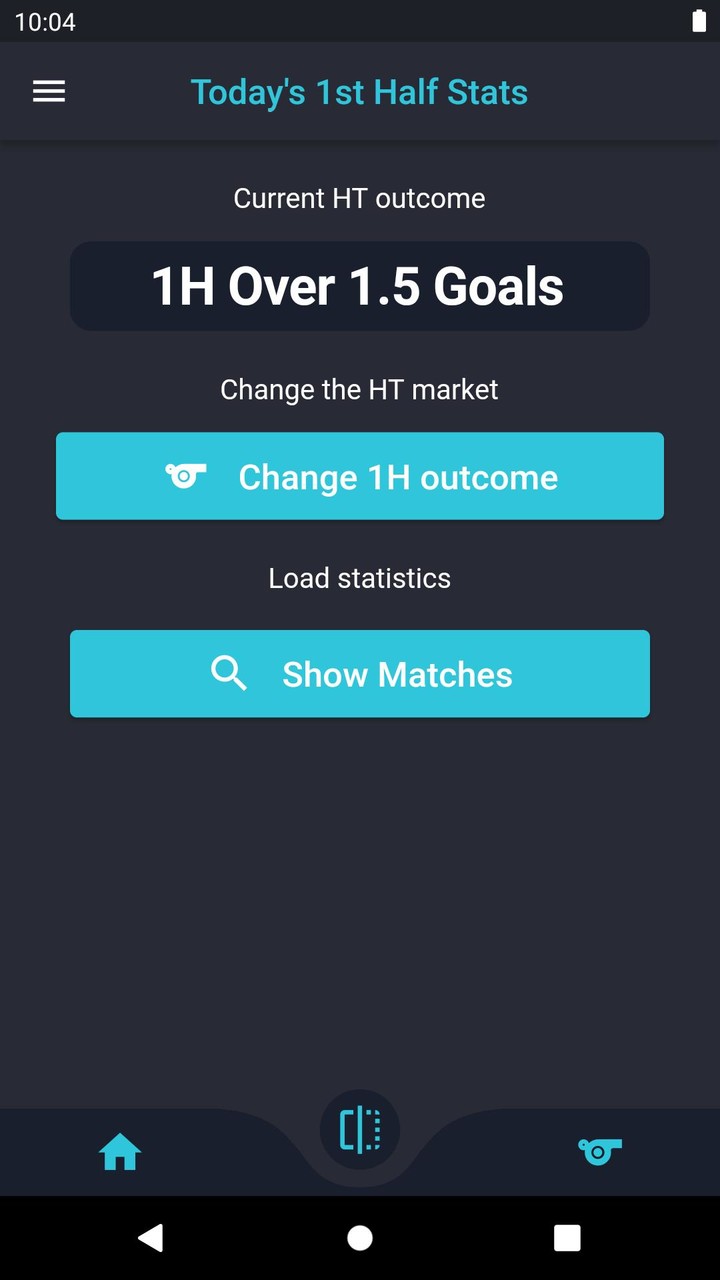Open the hamburger drawer menu

pos(49,92)
